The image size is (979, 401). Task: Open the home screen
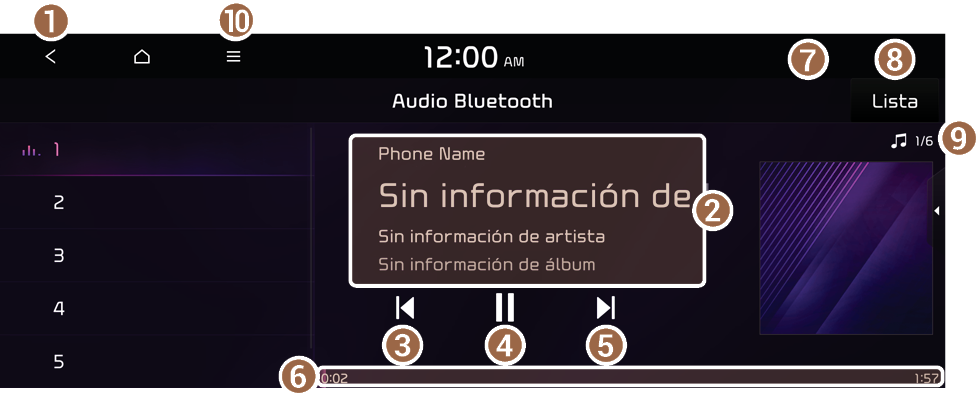(x=142, y=57)
